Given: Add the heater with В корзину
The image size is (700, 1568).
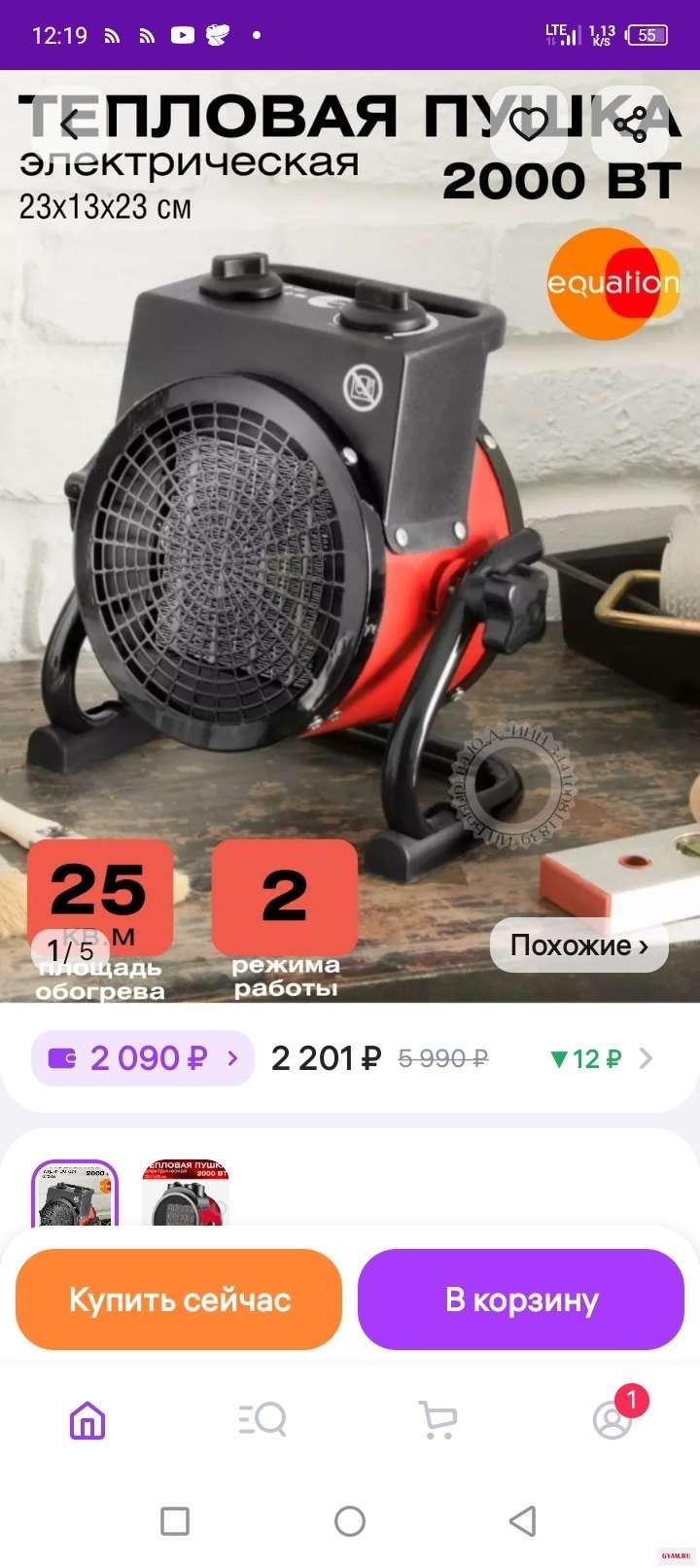Looking at the screenshot, I should click(521, 1300).
